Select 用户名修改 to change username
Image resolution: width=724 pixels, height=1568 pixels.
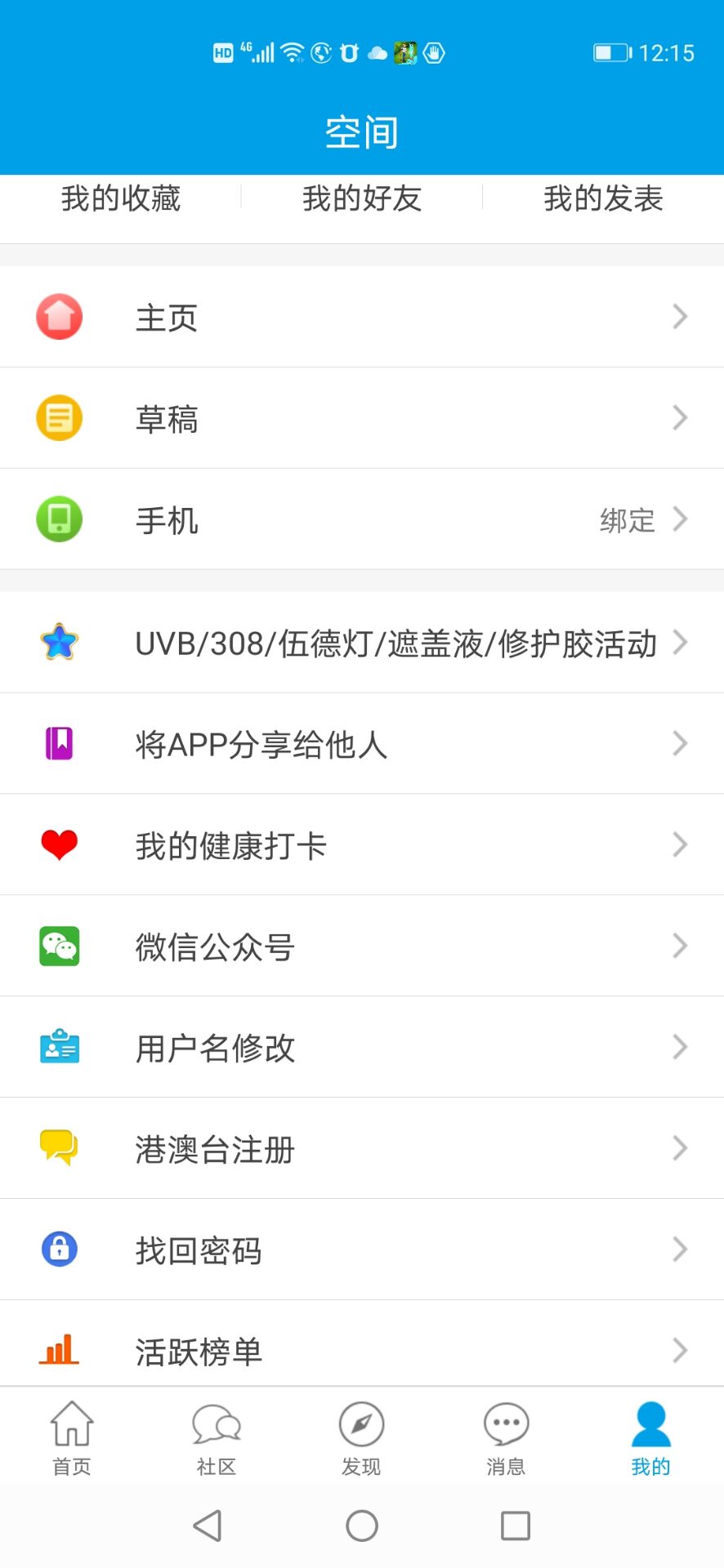tap(216, 1048)
